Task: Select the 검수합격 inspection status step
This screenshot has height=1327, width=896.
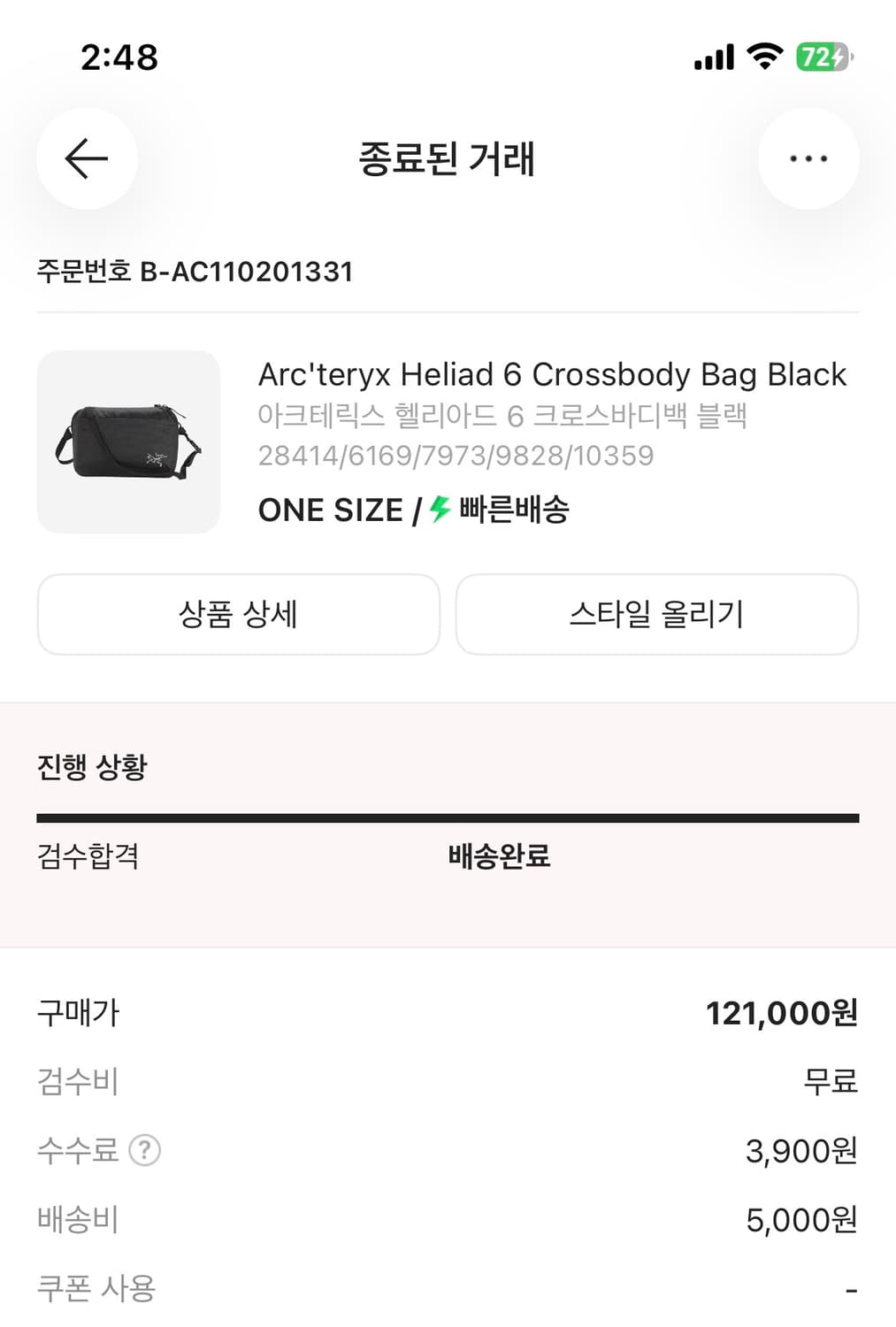Action: (88, 856)
